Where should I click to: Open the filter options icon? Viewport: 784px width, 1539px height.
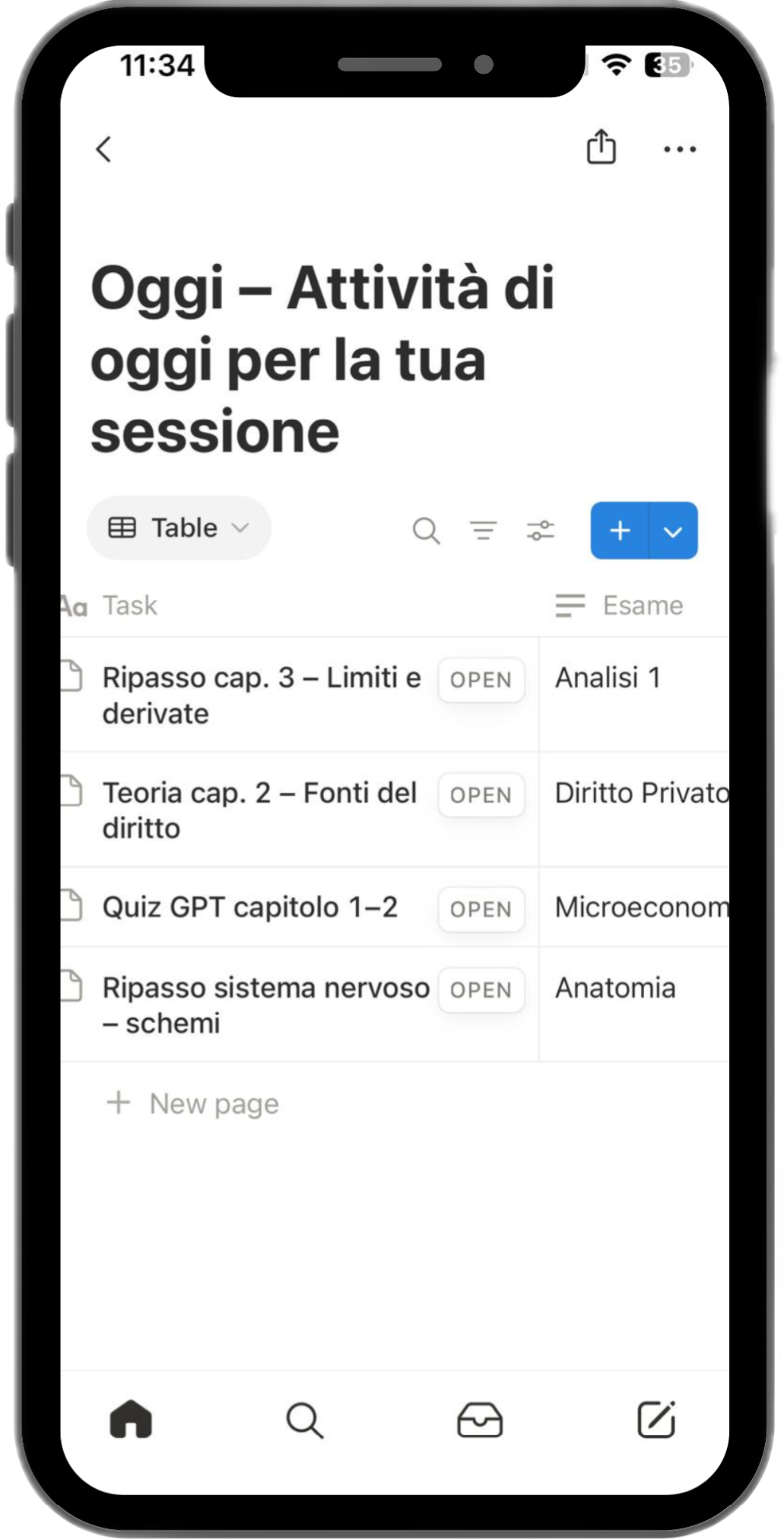tap(483, 531)
